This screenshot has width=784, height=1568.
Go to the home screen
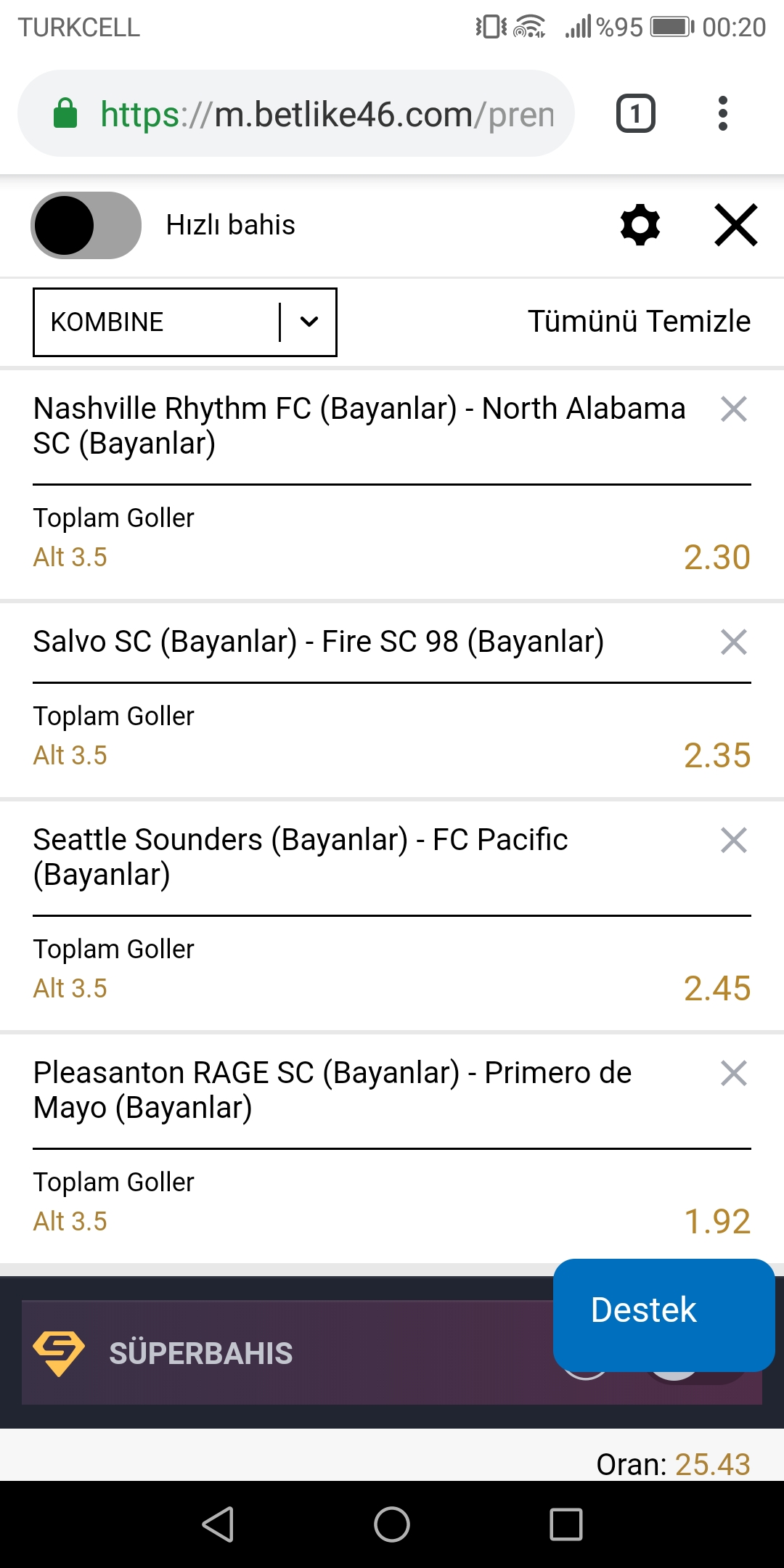coord(392,1524)
